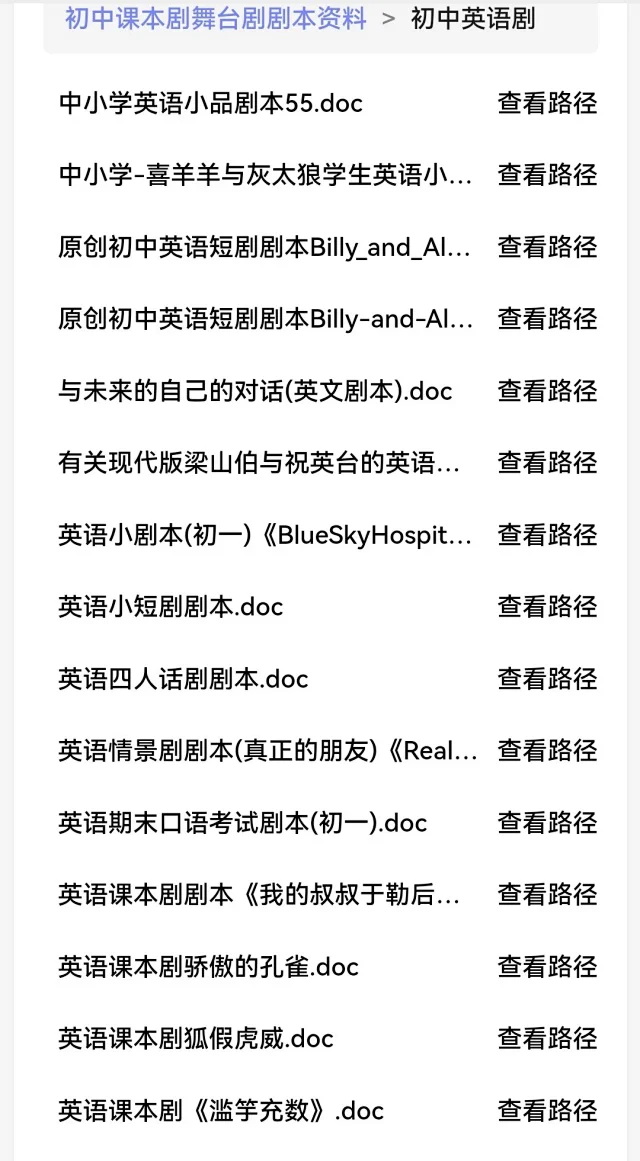View path for 英语期末口语考试剧本(初一).doc

547,822
